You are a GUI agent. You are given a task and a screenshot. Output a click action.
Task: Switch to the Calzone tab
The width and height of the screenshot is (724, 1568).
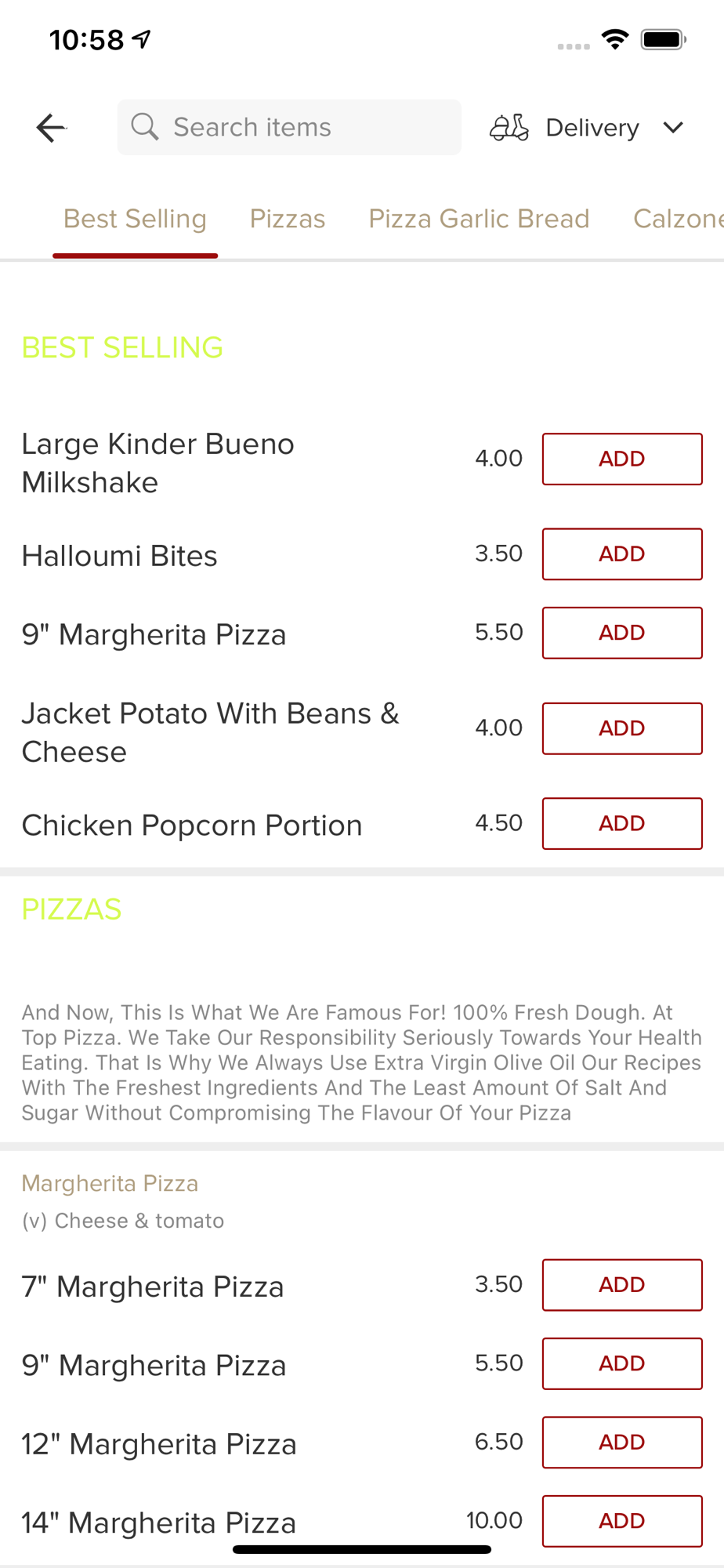coord(678,219)
